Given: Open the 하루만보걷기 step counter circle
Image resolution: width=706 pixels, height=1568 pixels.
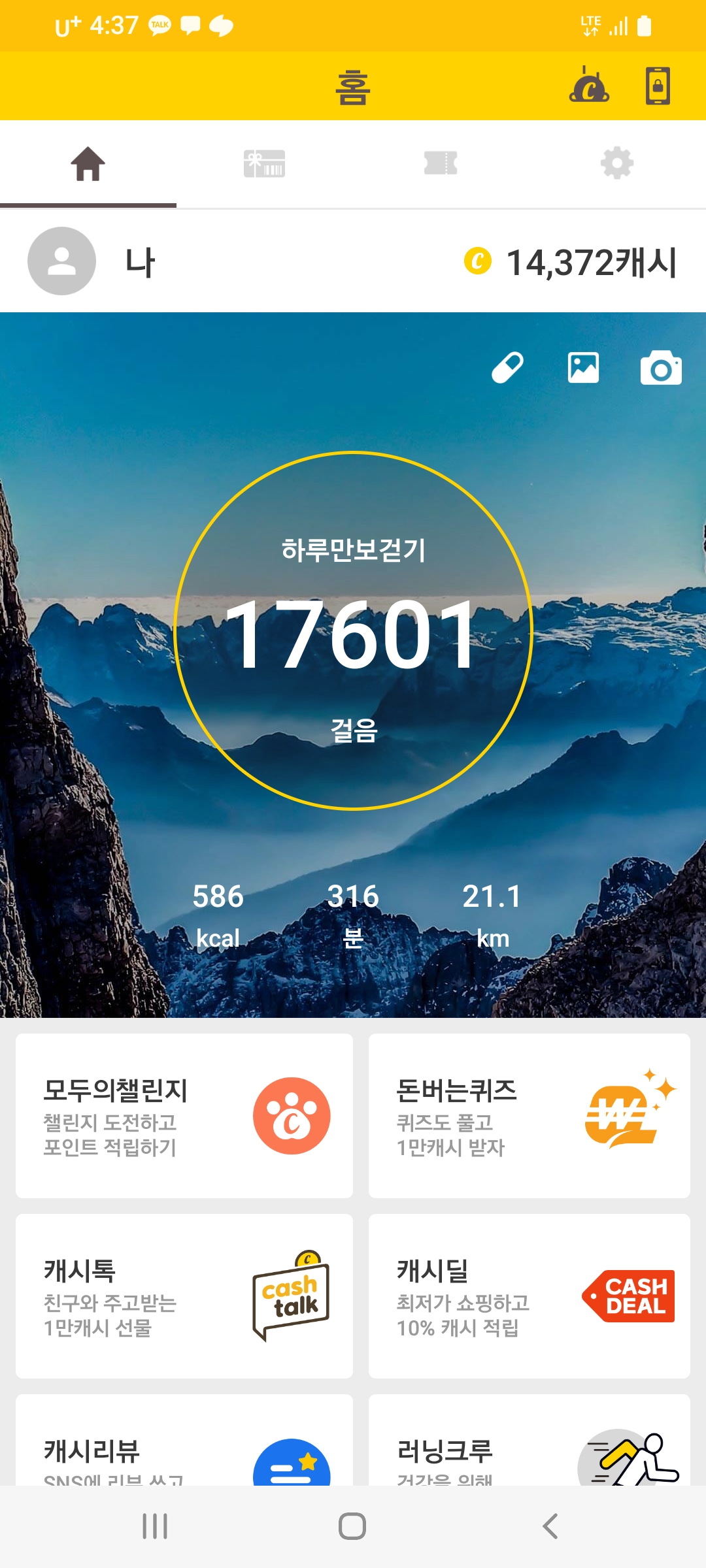Looking at the screenshot, I should (353, 630).
